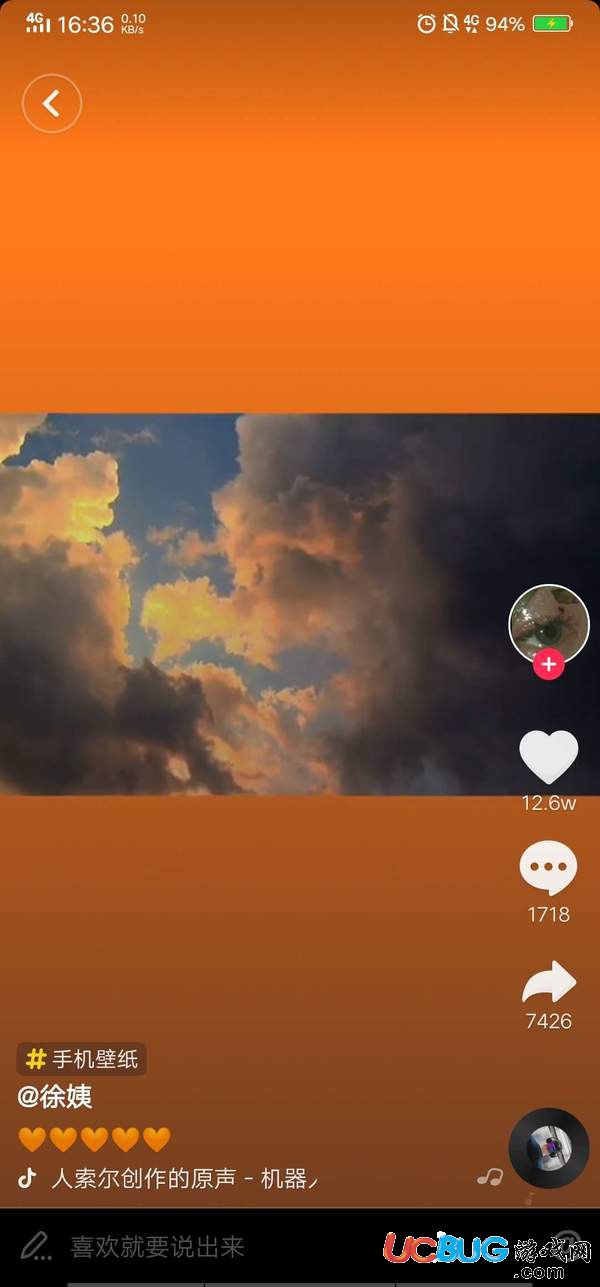The image size is (600, 1287).
Task: Follow the creator with the plus badge
Action: click(x=548, y=664)
